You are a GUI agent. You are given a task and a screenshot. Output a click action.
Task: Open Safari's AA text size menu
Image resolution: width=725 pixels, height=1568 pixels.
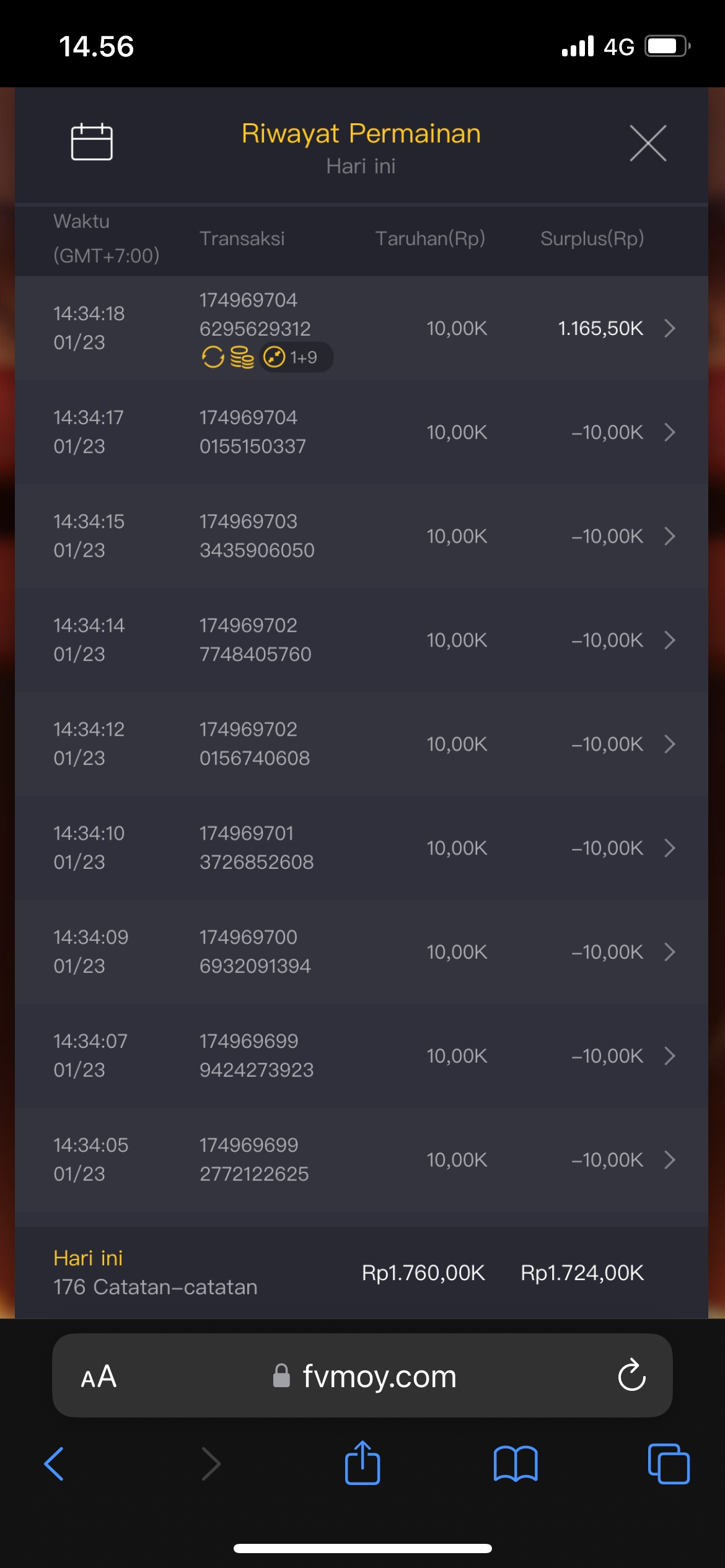(x=99, y=1377)
